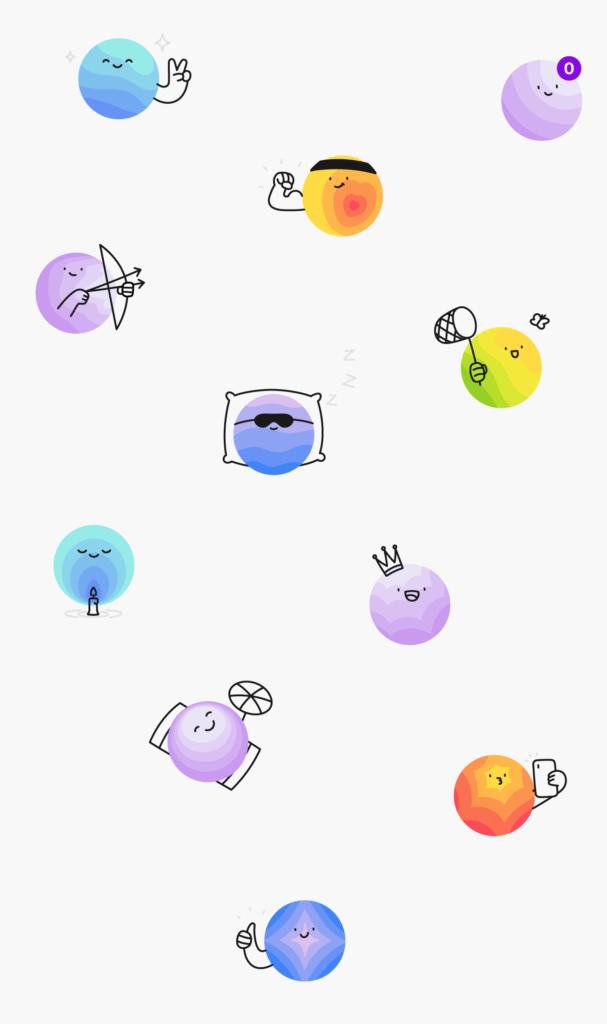Choose the green orb with the butterfly net
Viewport: 607px width, 1024px height.
[501, 367]
